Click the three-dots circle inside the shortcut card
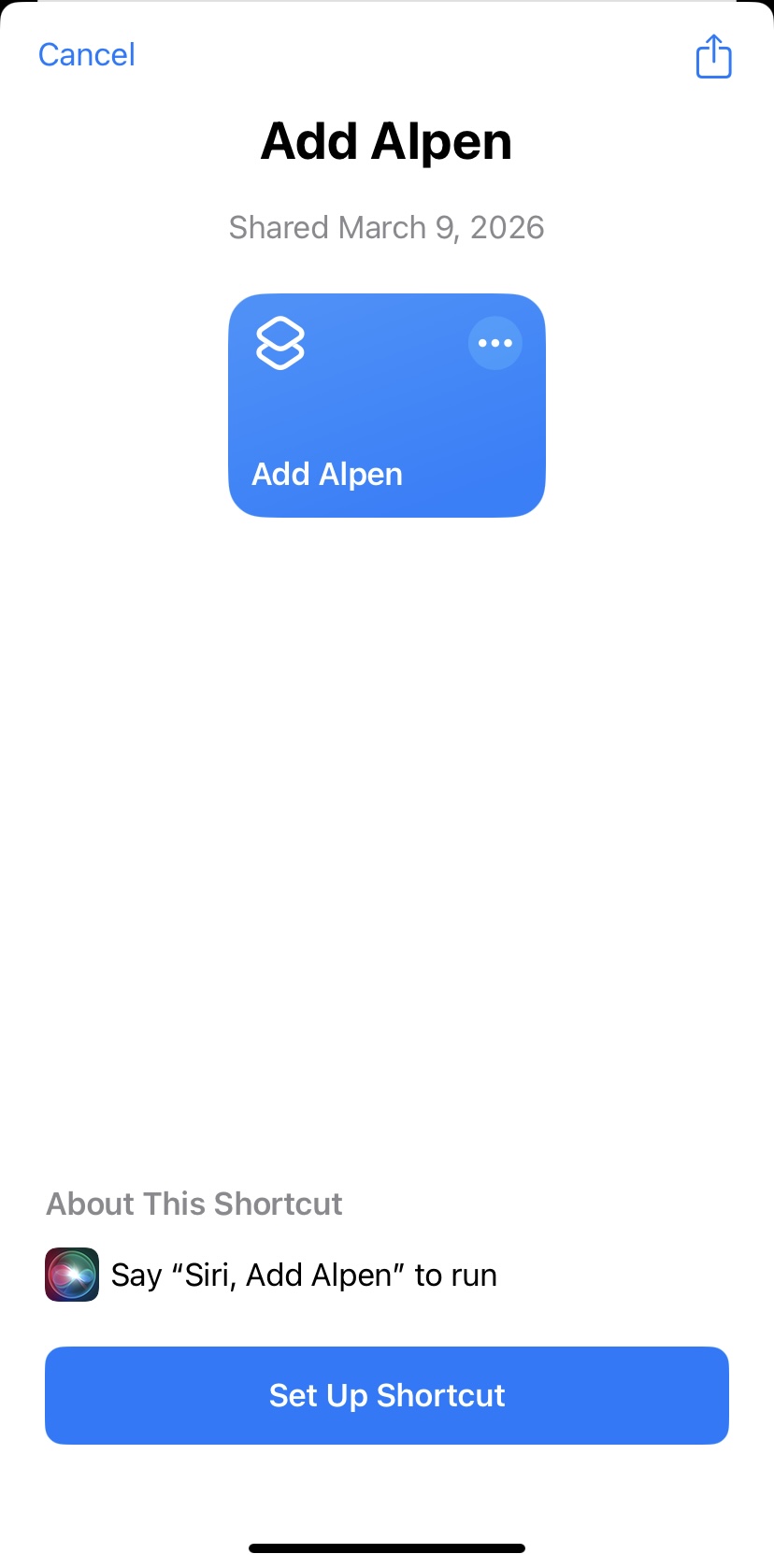 [495, 343]
